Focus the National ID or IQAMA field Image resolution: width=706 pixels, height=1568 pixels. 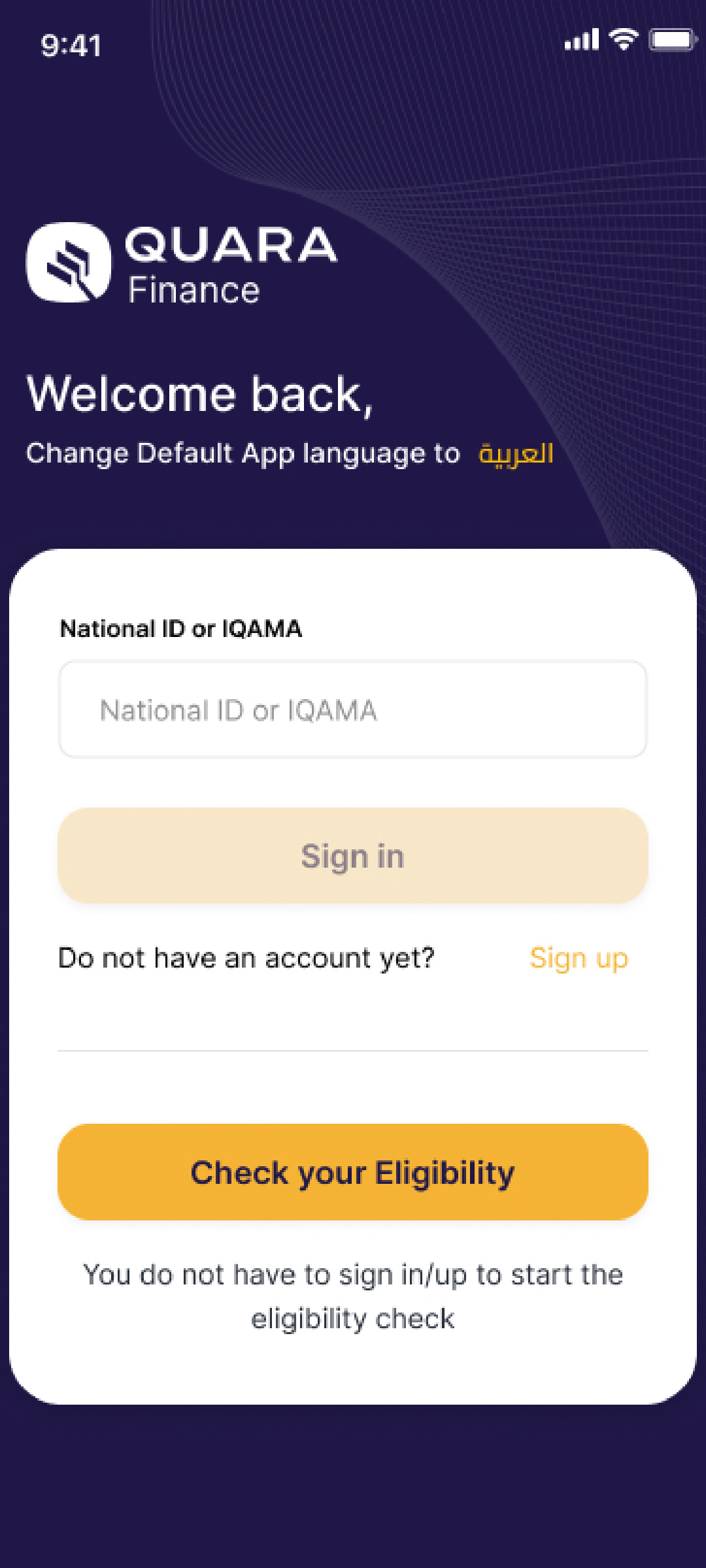[x=353, y=710]
